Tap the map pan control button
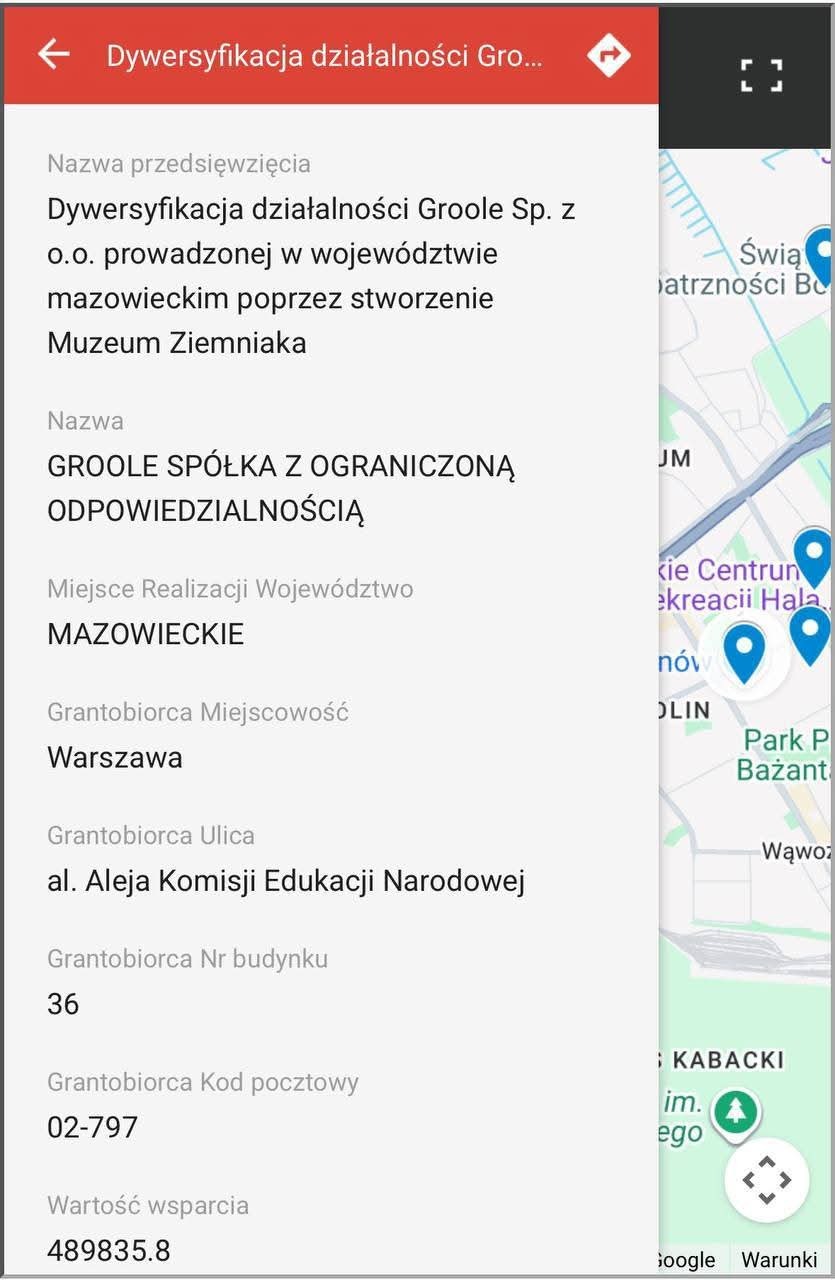 click(x=766, y=1179)
